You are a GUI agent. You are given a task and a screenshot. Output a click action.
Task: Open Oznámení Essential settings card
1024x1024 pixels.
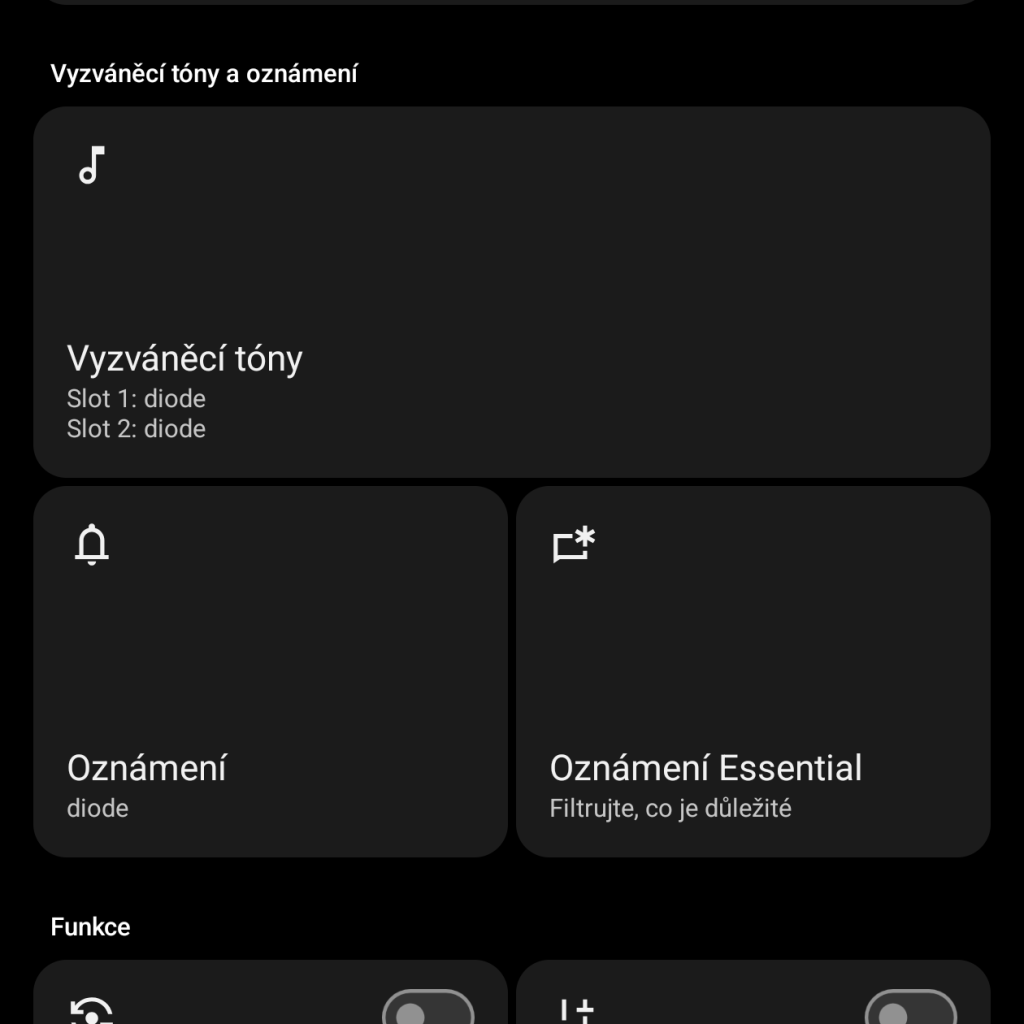pos(753,671)
